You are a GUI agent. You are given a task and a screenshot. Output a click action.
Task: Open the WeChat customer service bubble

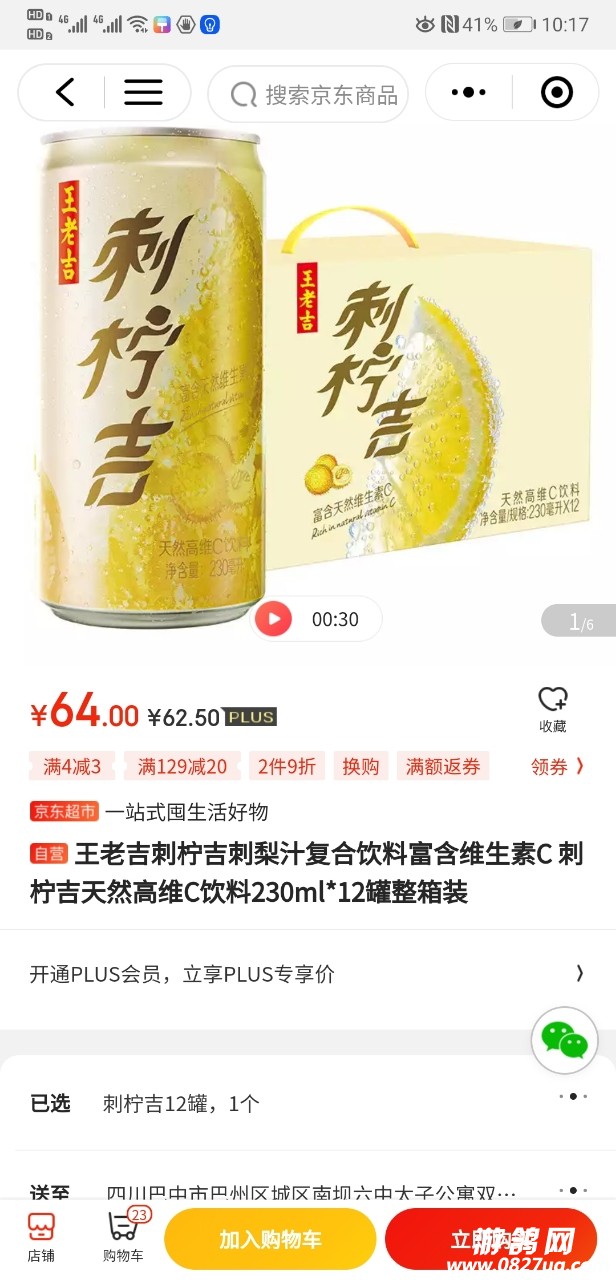(x=565, y=1040)
